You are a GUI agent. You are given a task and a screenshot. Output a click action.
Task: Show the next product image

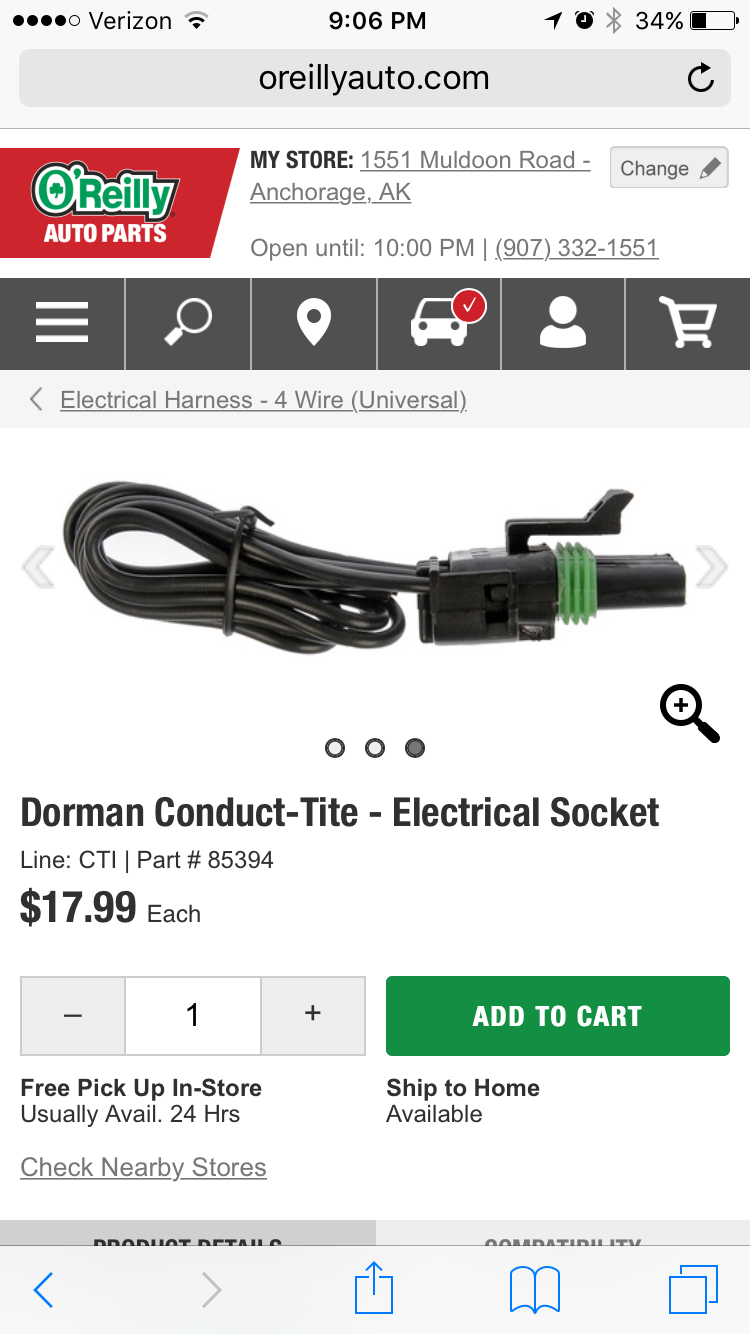point(711,566)
